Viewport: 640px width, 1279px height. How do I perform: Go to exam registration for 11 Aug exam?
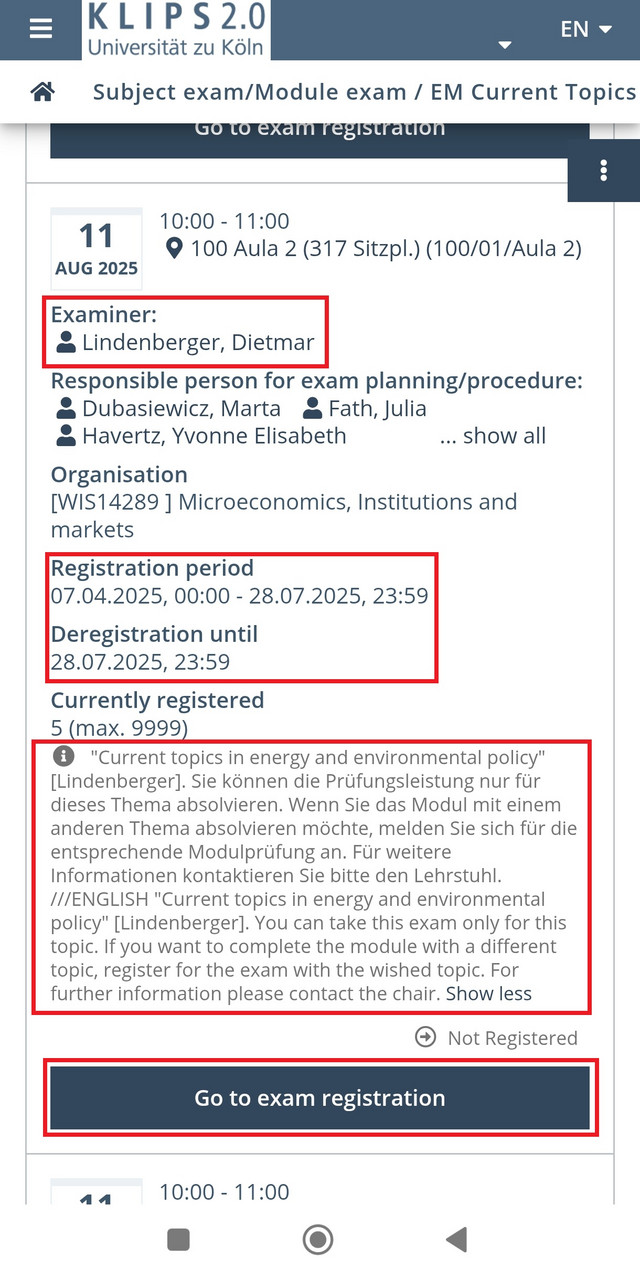click(x=320, y=1098)
